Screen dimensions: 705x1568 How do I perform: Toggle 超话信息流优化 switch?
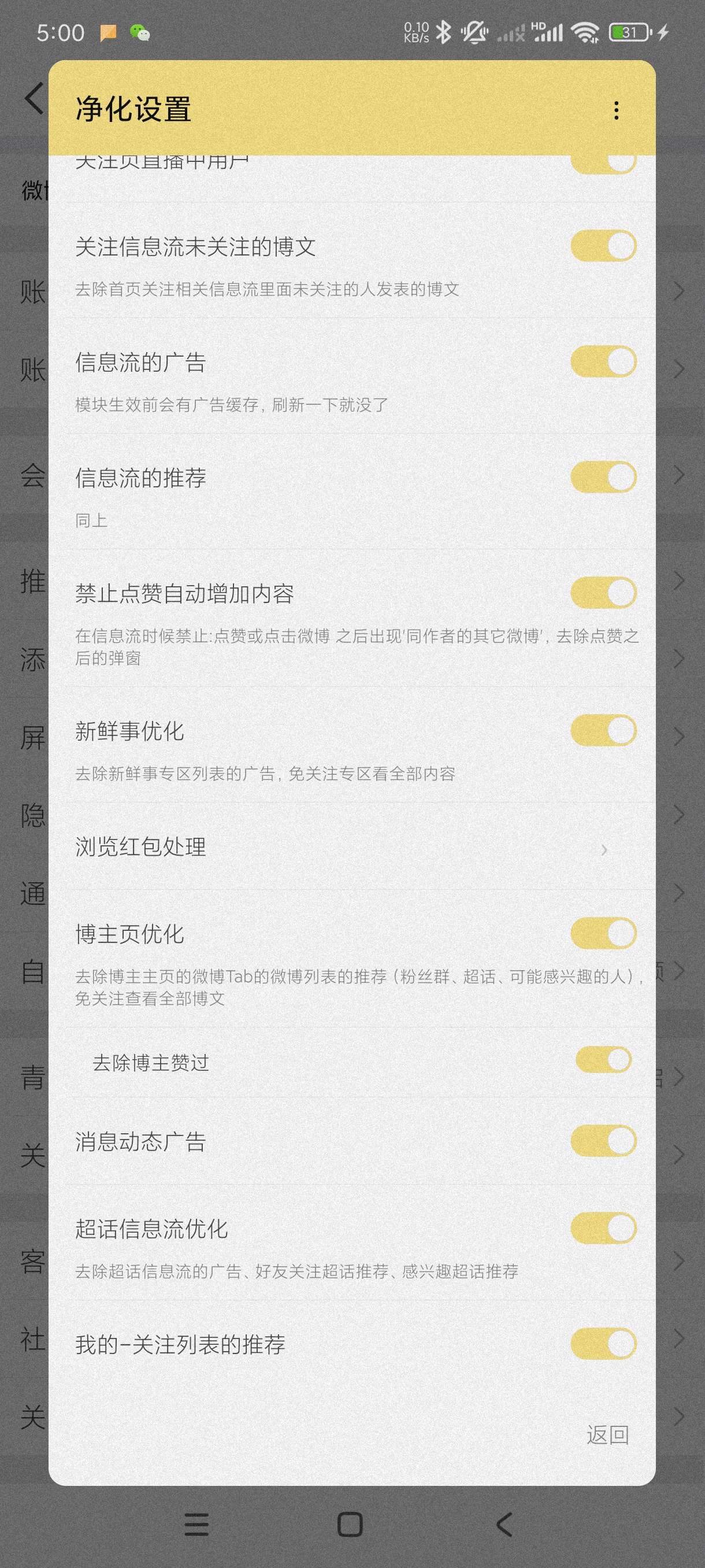(603, 1229)
